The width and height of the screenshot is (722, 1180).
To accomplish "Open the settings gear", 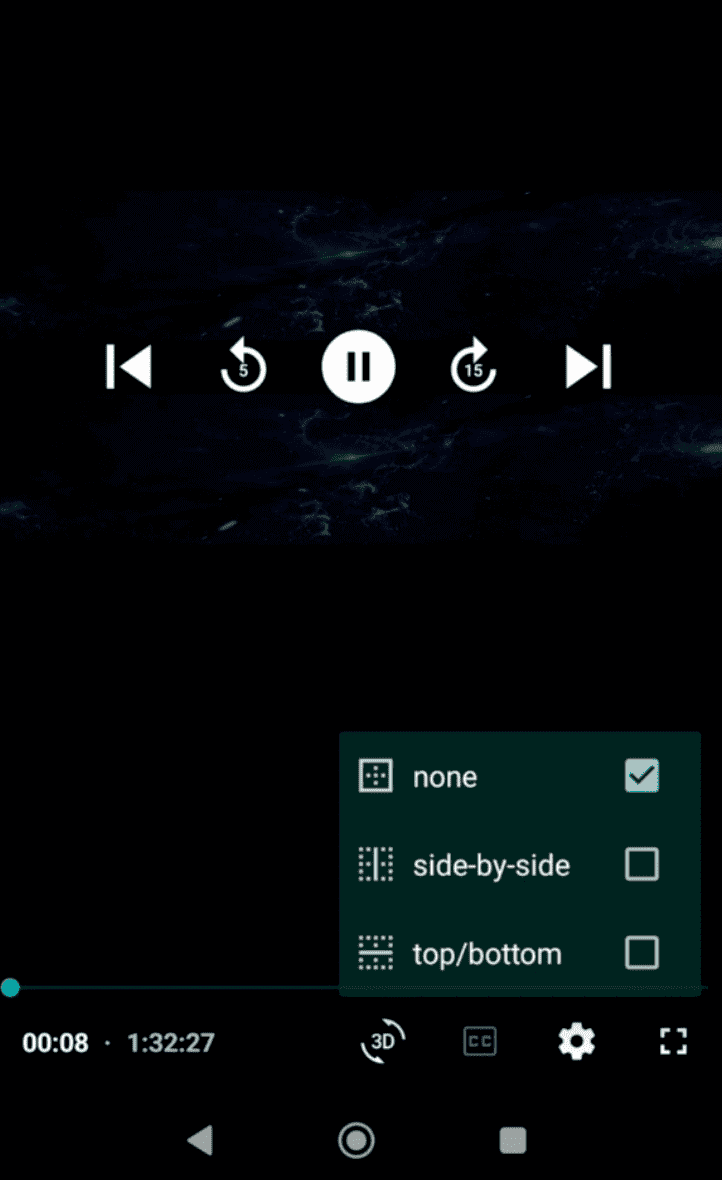I will tap(577, 1042).
